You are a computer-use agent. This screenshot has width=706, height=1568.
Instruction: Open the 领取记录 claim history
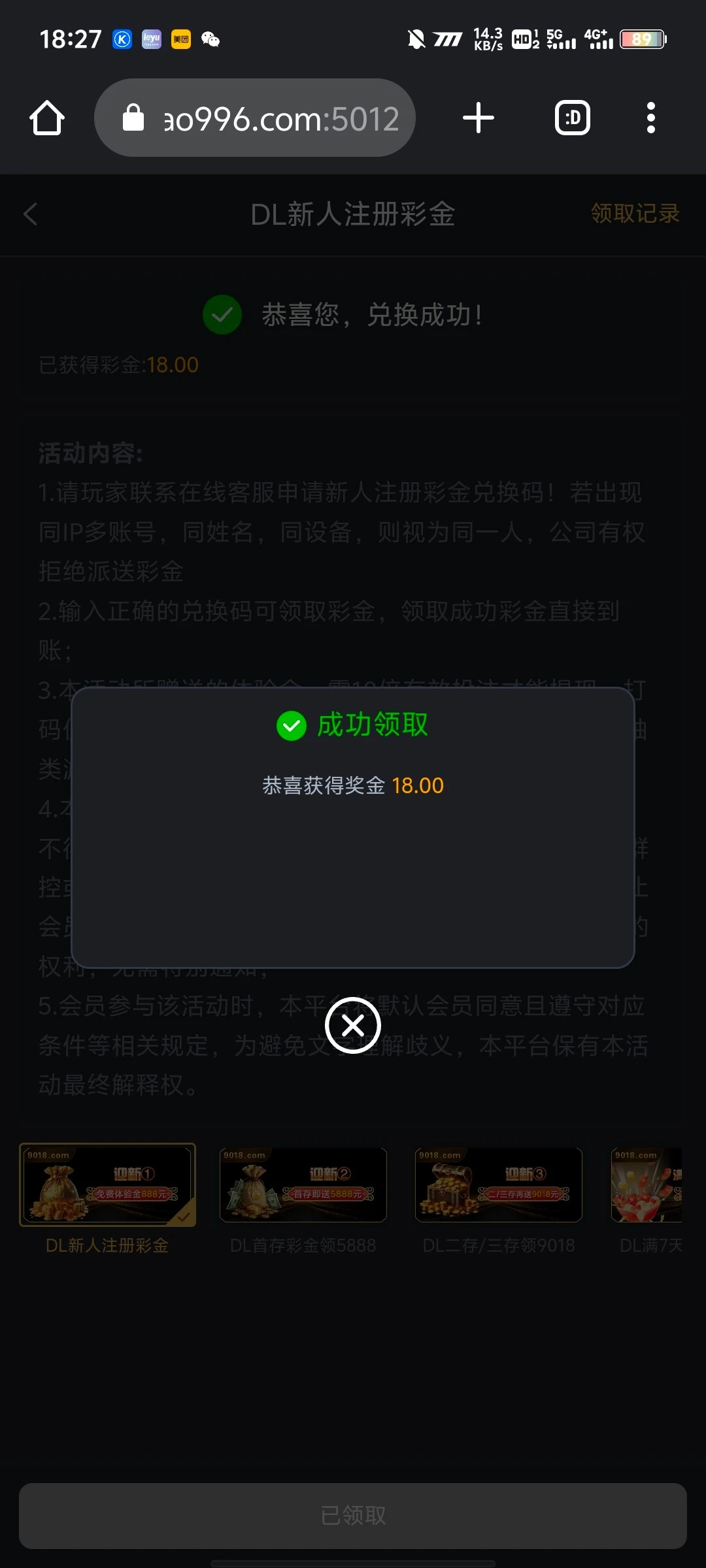[634, 214]
